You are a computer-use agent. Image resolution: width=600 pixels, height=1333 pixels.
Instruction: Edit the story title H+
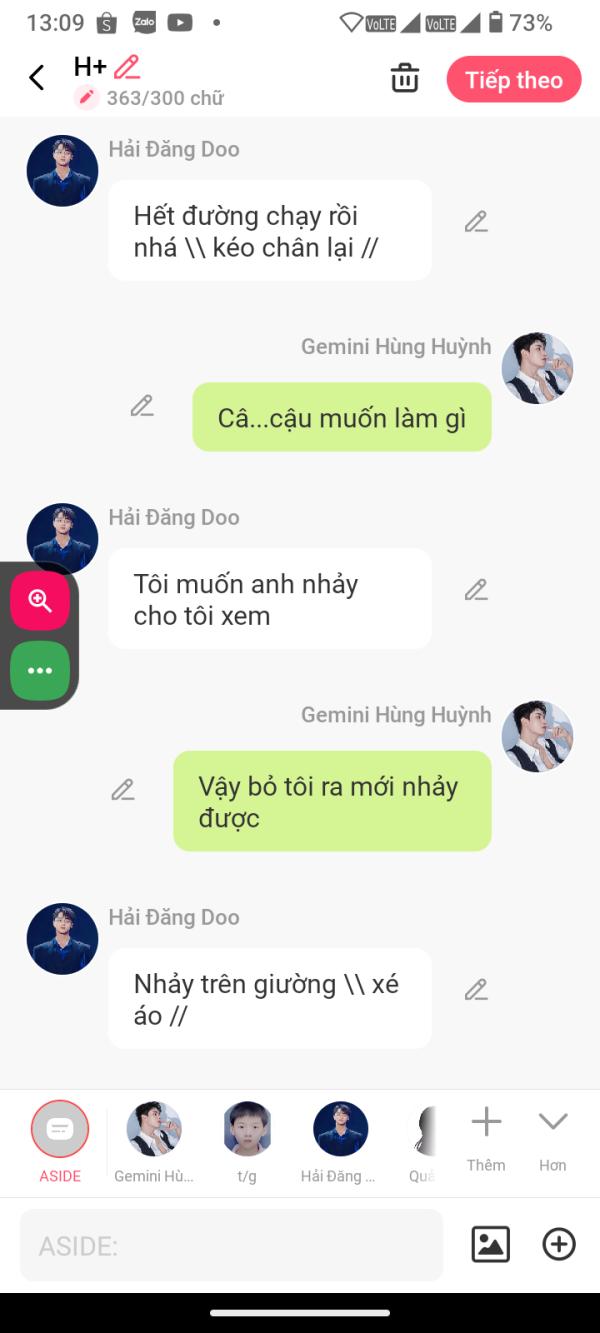[127, 68]
